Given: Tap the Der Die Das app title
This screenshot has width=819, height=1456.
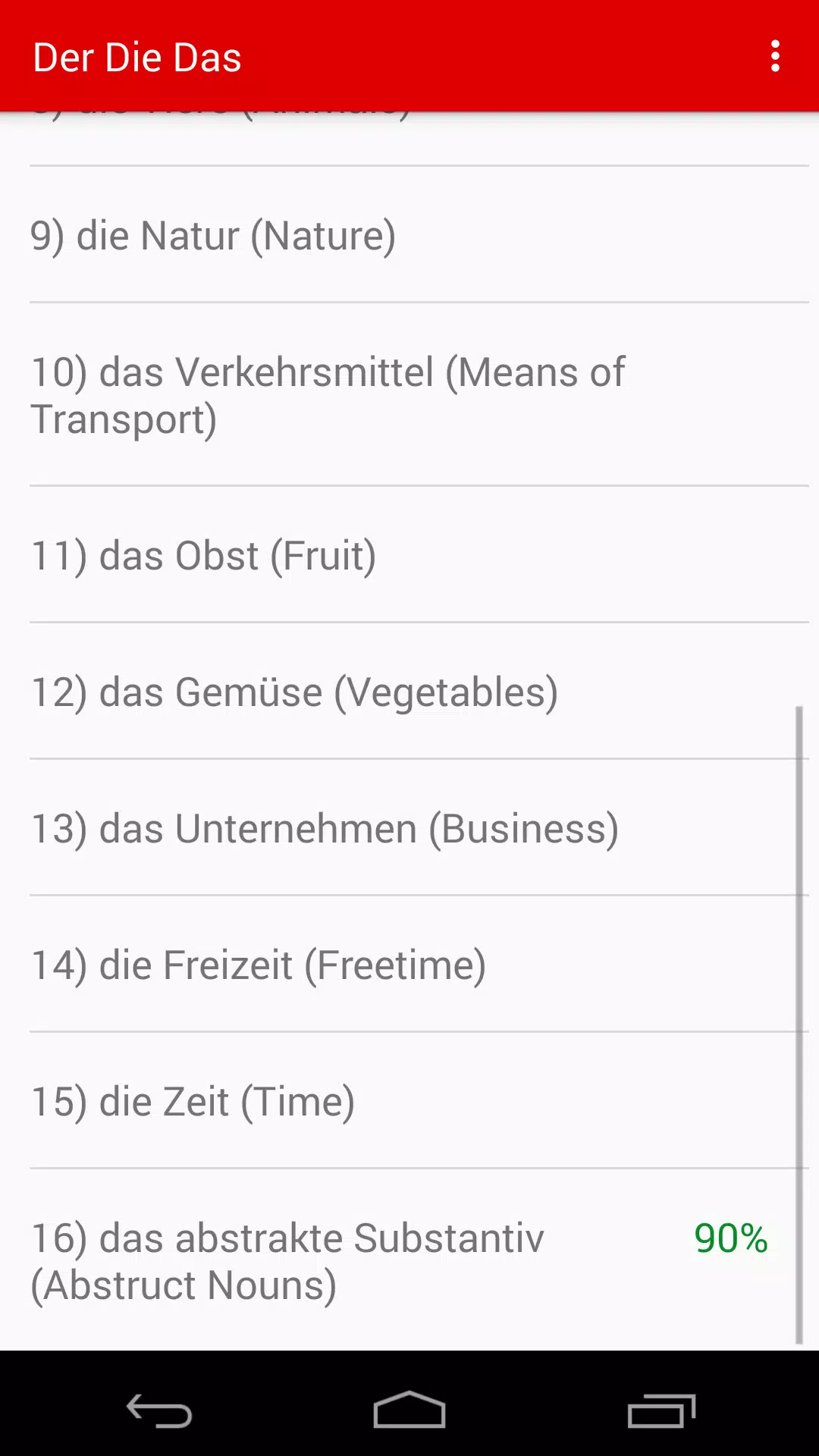Looking at the screenshot, I should pos(137,57).
